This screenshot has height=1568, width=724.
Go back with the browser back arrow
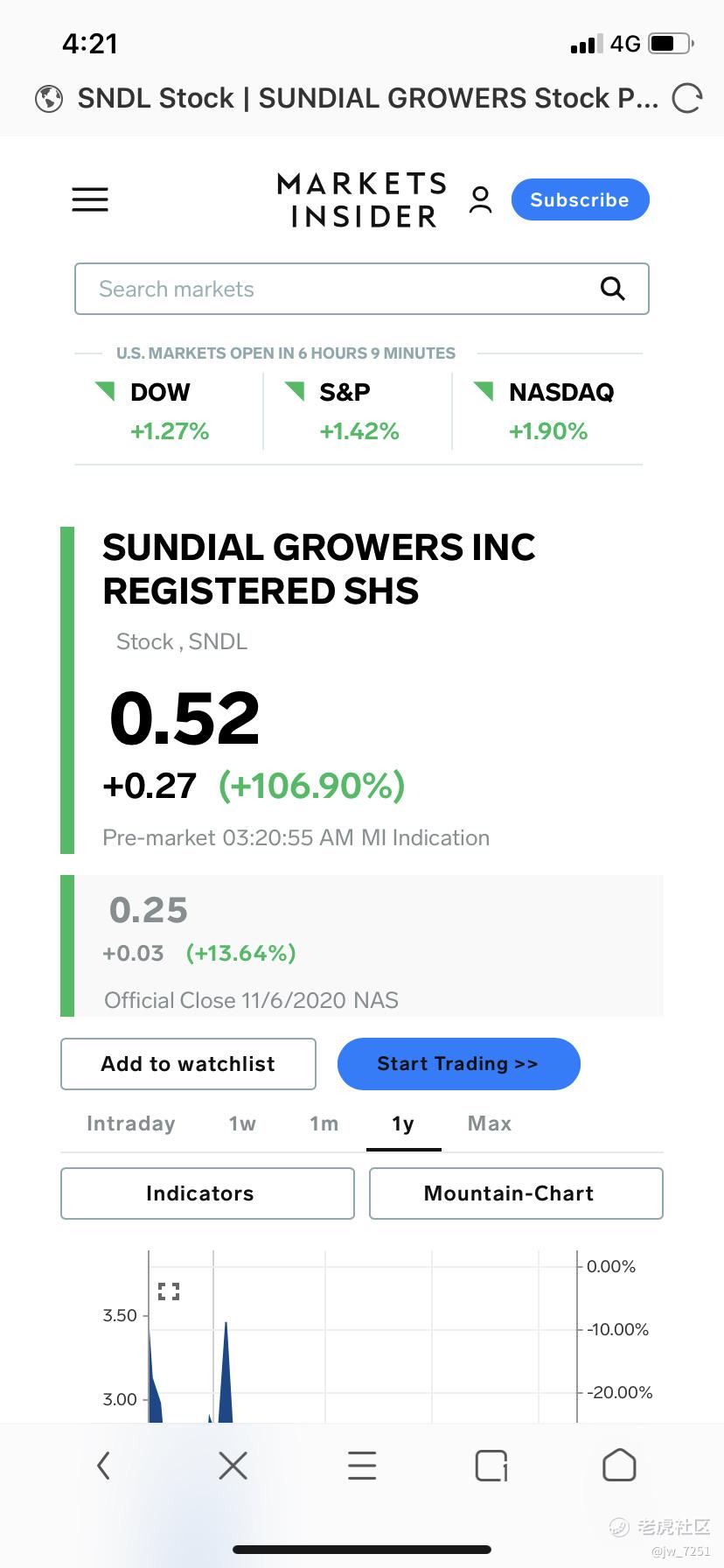click(x=103, y=1466)
